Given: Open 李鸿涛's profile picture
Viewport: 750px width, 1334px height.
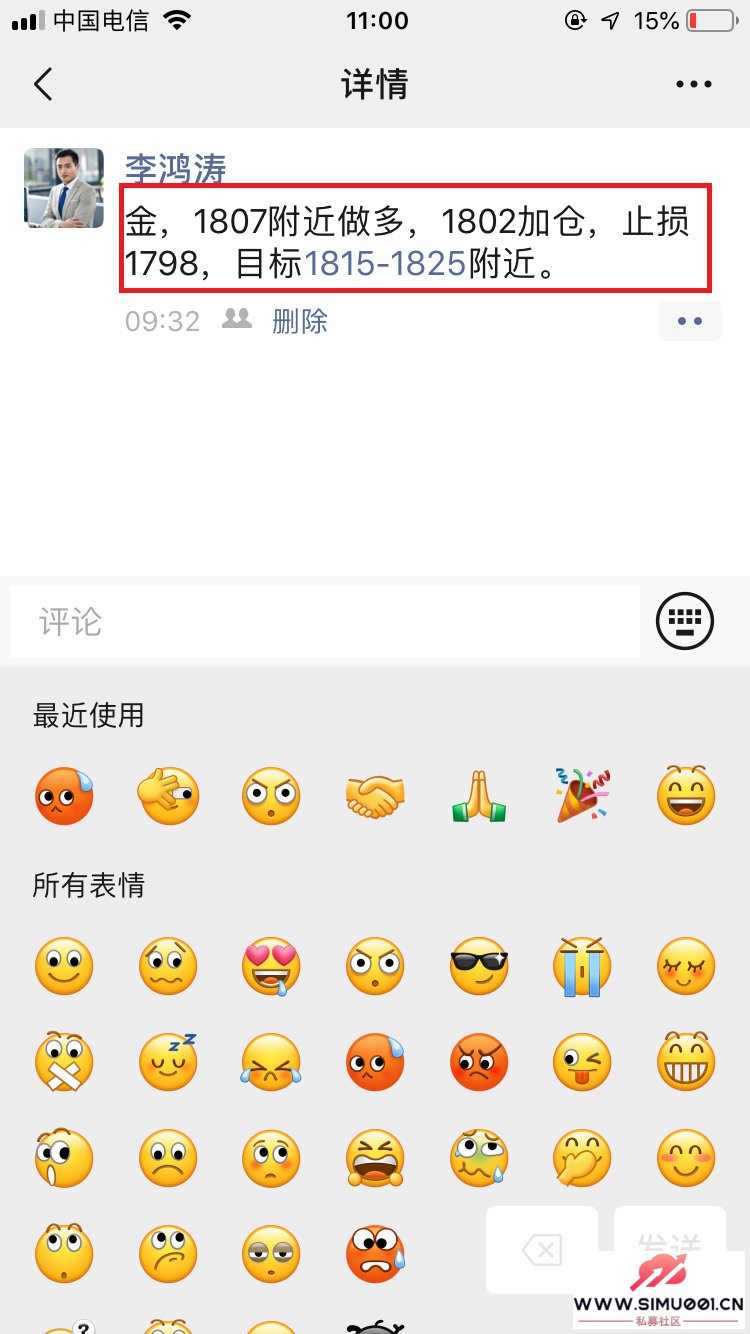Looking at the screenshot, I should click(x=64, y=188).
